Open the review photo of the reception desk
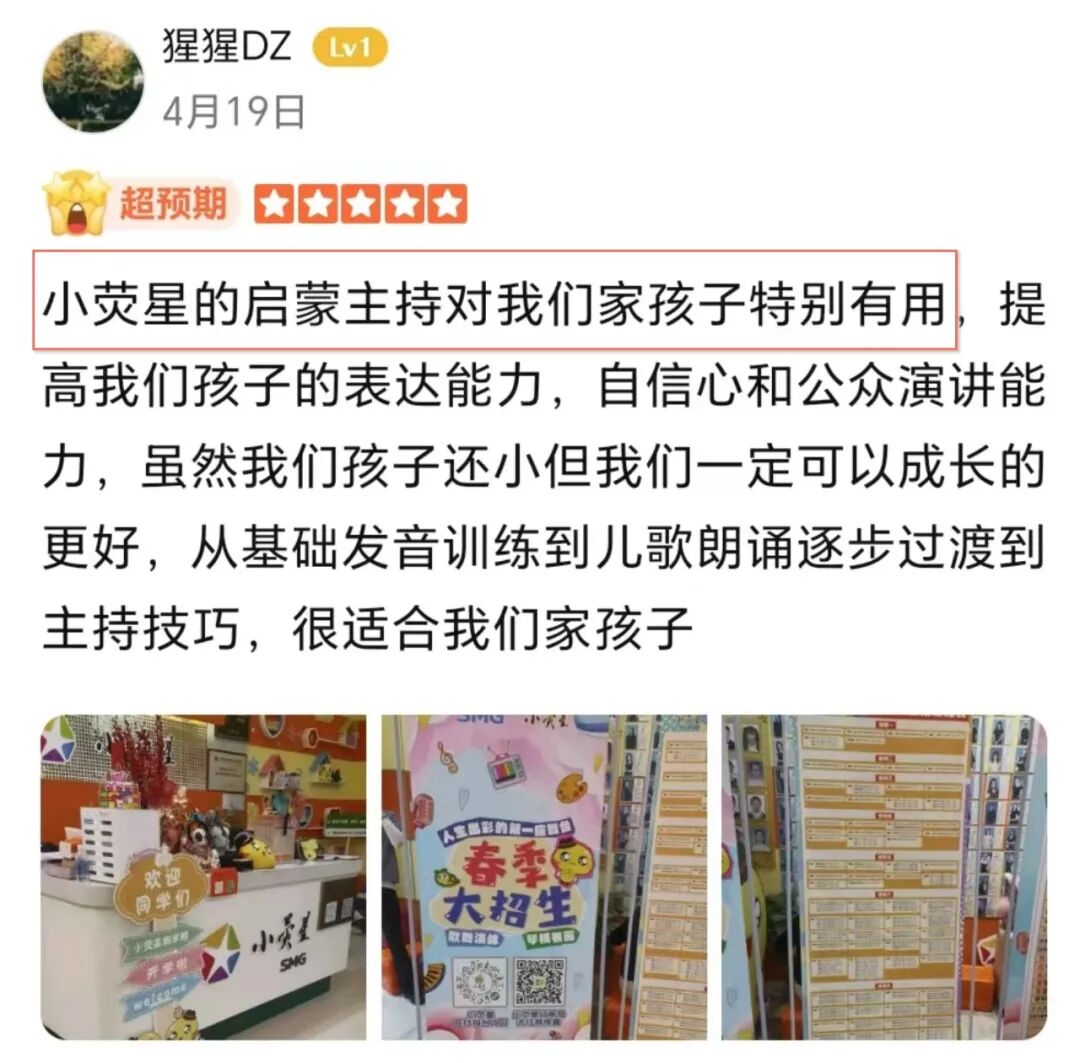Image resolution: width=1080 pixels, height=1063 pixels. pos(203,877)
